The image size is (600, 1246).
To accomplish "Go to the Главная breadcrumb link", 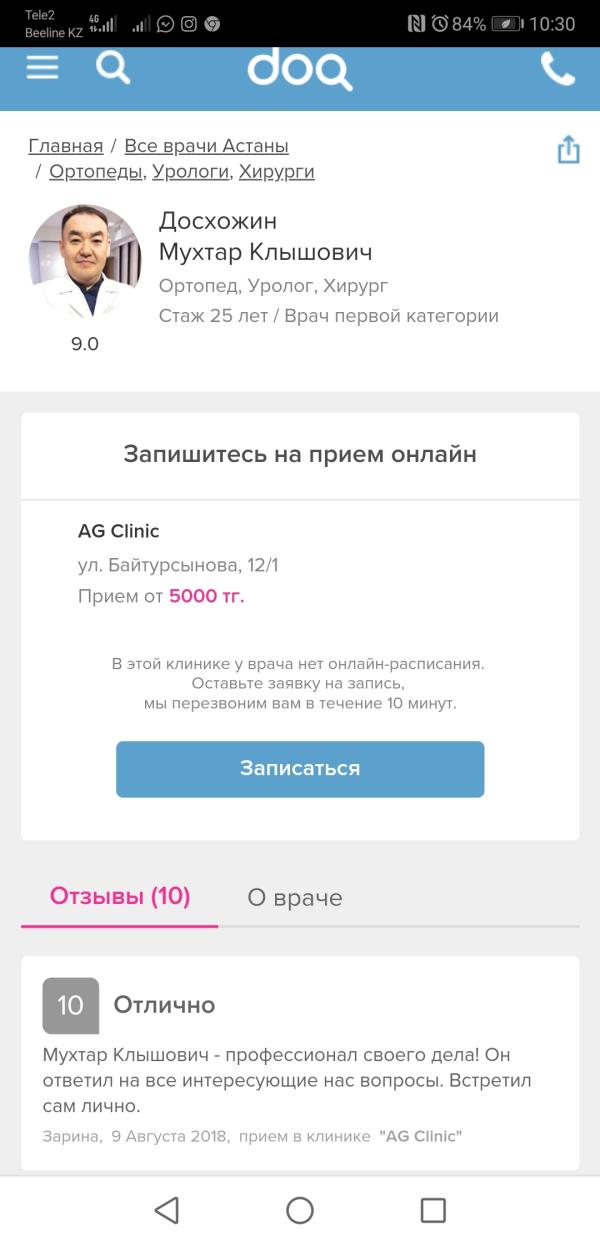I will (66, 146).
